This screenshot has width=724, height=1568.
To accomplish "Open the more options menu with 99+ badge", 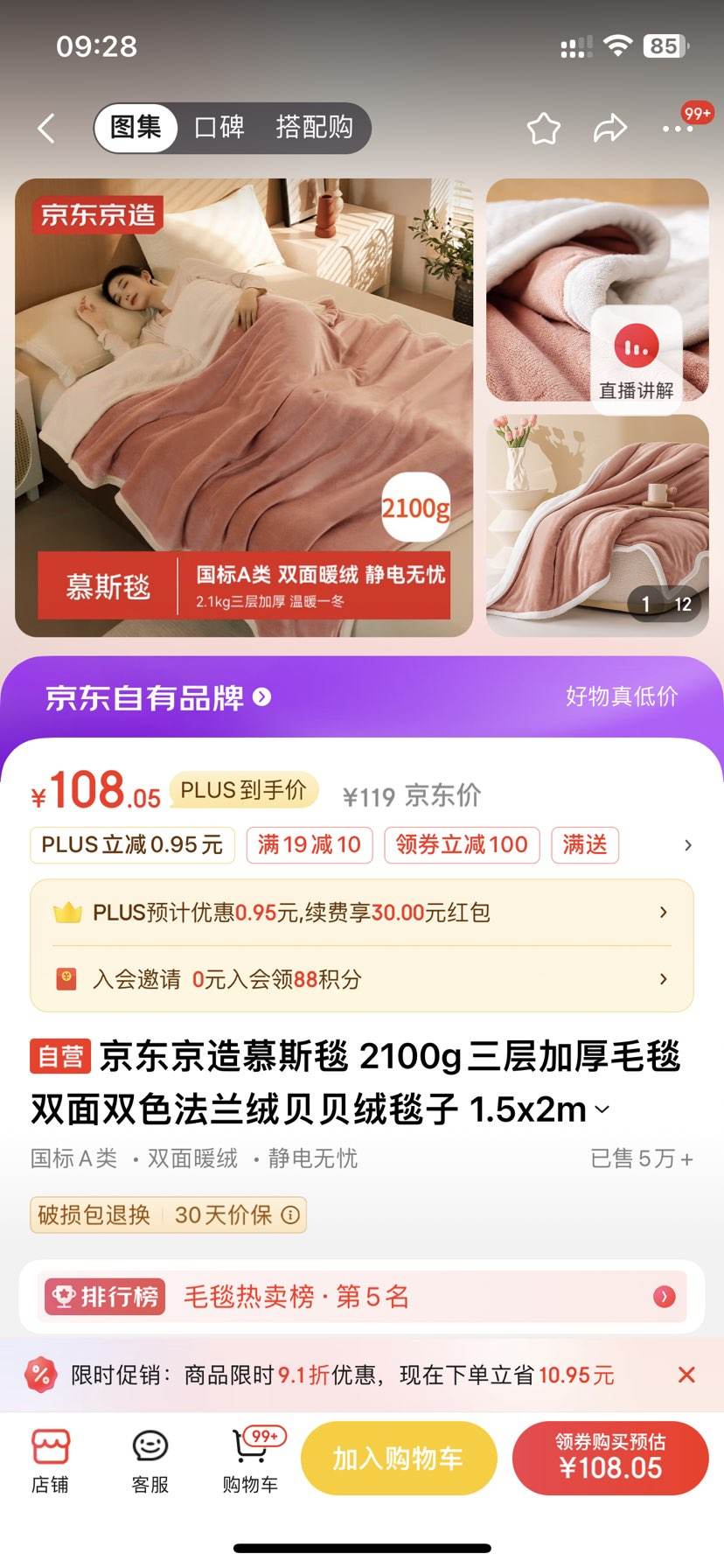I will coord(676,128).
